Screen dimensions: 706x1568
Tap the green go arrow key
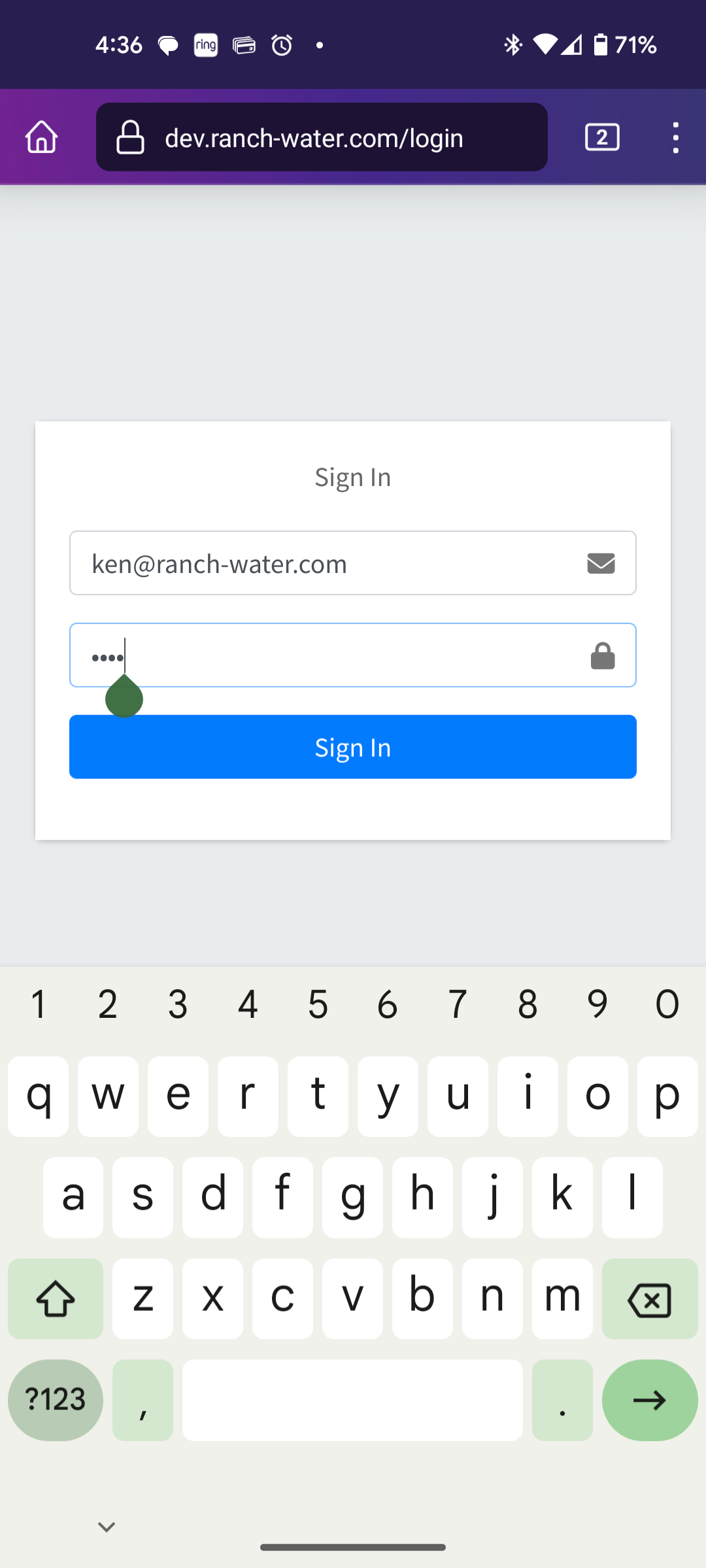650,1400
